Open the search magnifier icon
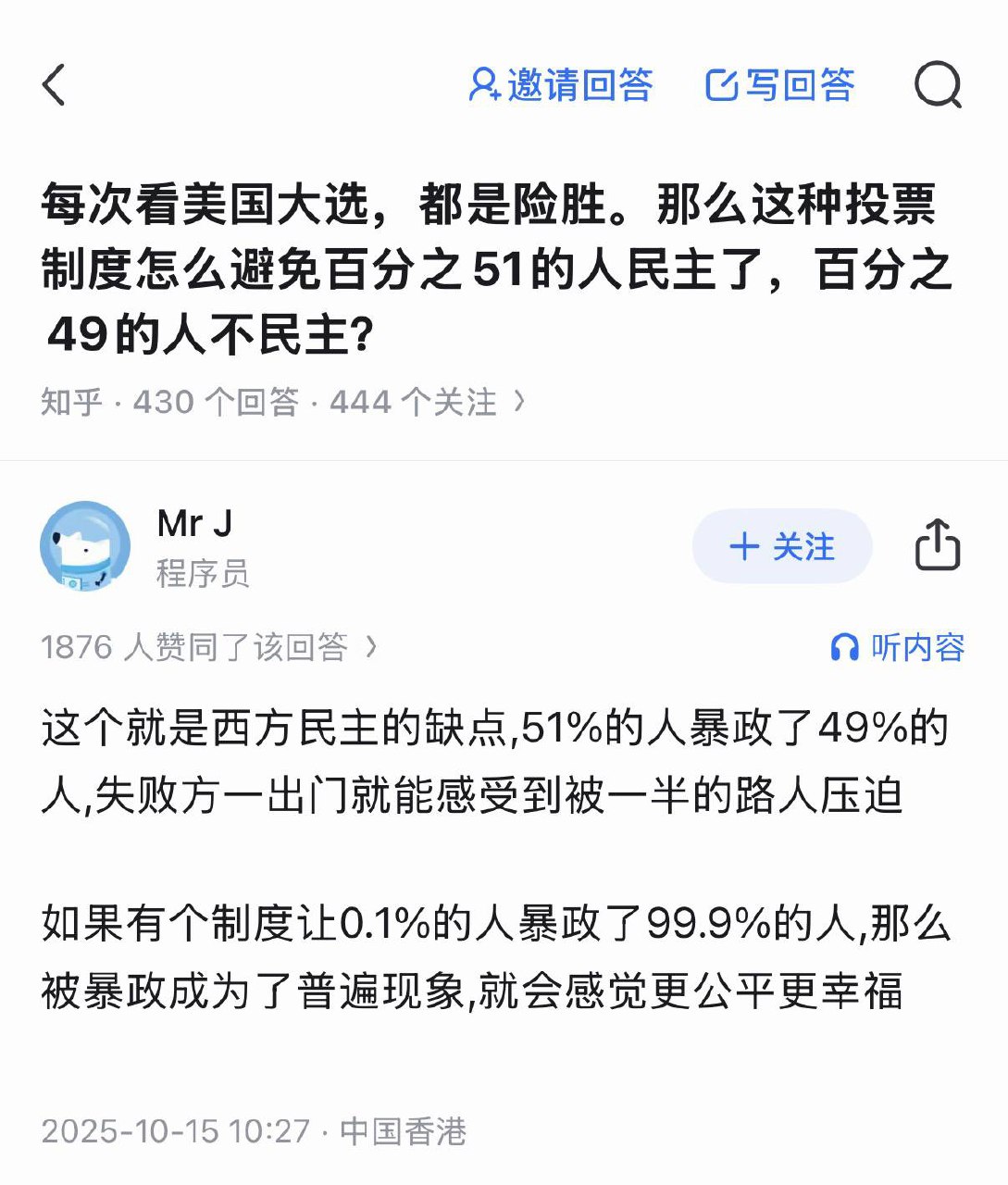Image resolution: width=1008 pixels, height=1185 pixels. click(x=938, y=85)
